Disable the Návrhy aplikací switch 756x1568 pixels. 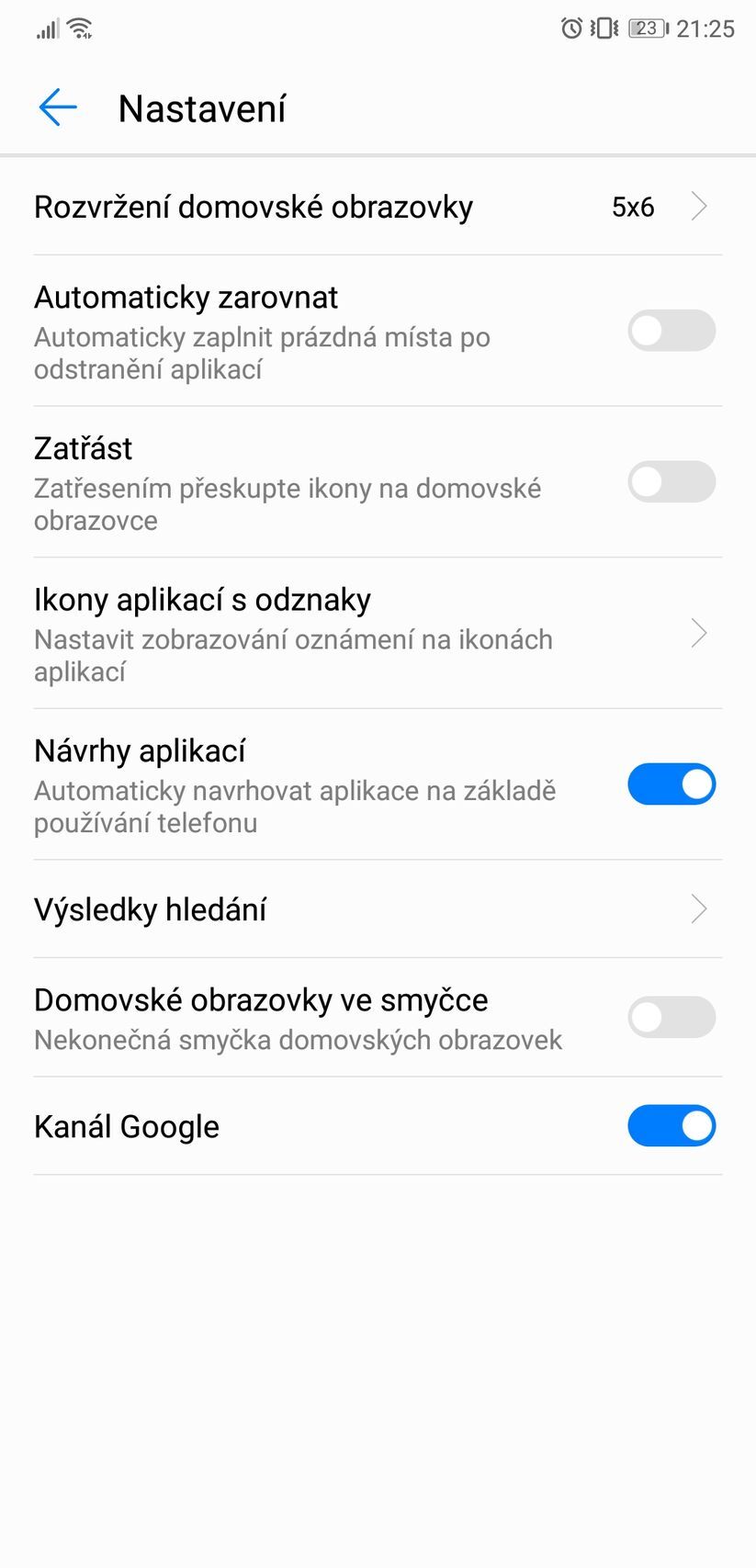coord(671,784)
